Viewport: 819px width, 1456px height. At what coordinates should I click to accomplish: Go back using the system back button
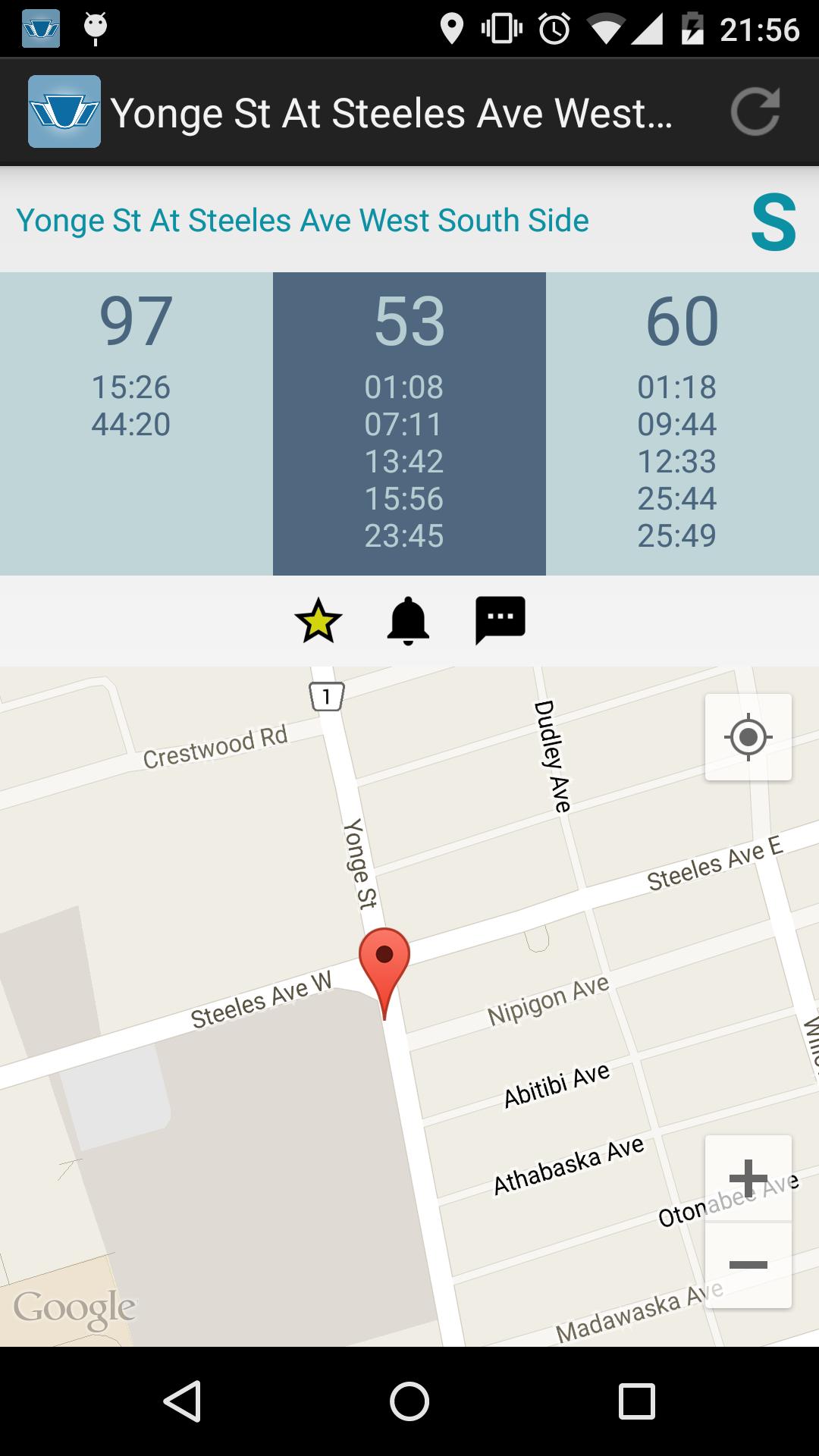pos(182,1401)
